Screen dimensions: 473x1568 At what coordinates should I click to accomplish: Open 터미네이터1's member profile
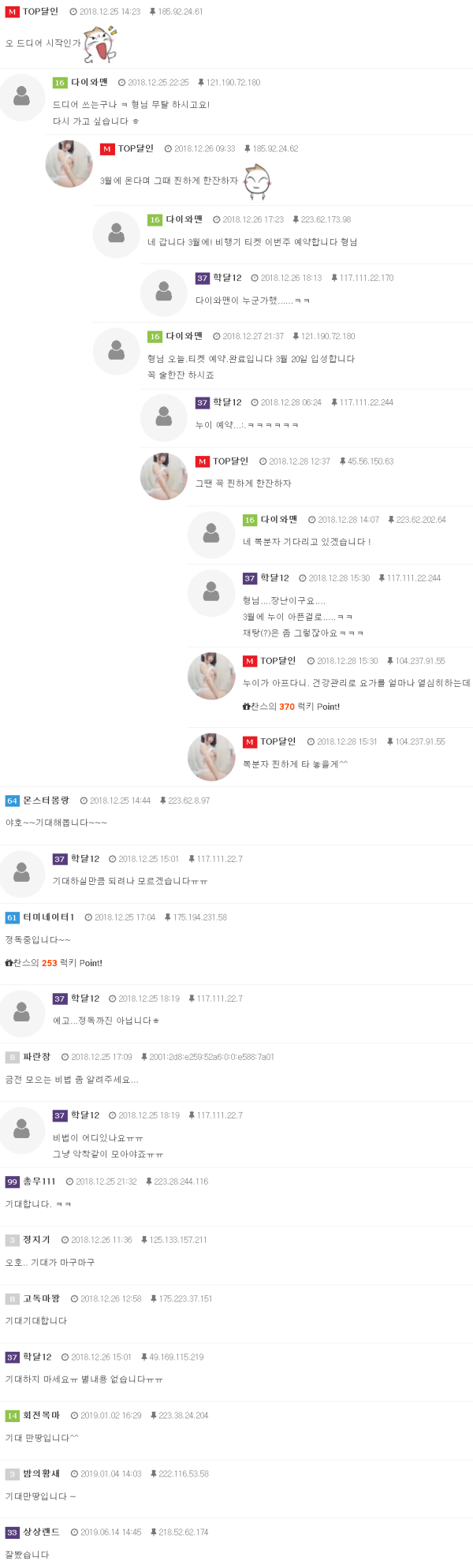point(48,917)
